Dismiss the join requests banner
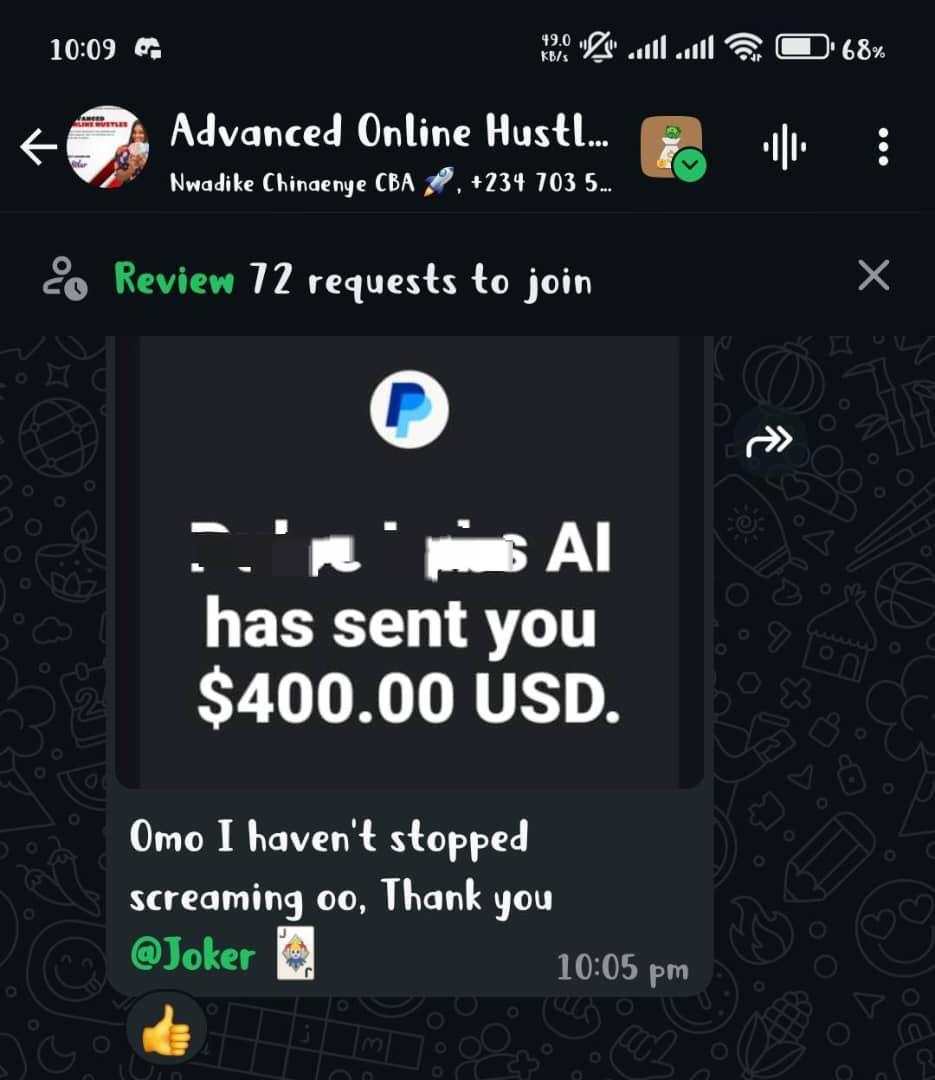 click(873, 275)
